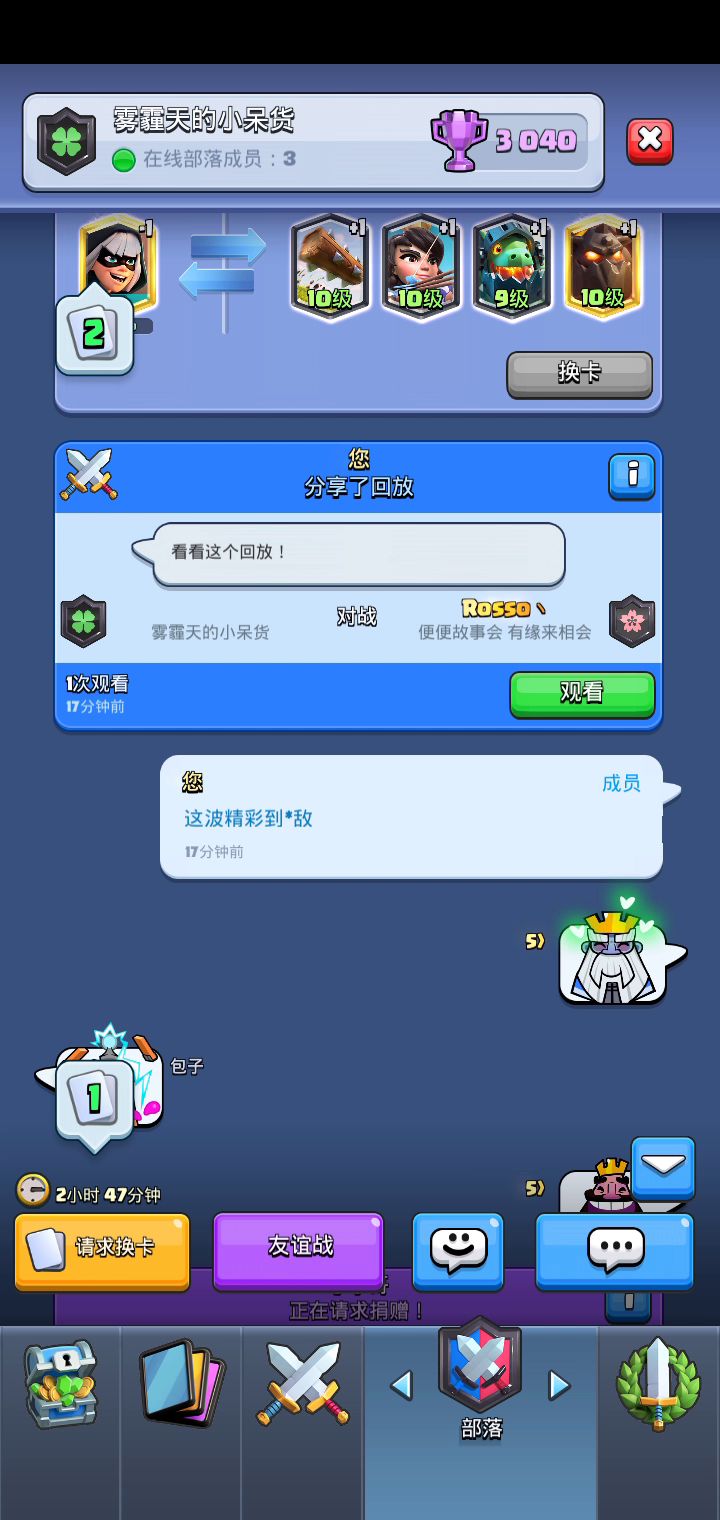Tap 请求换卡 to request a card trade

pyautogui.click(x=102, y=1249)
